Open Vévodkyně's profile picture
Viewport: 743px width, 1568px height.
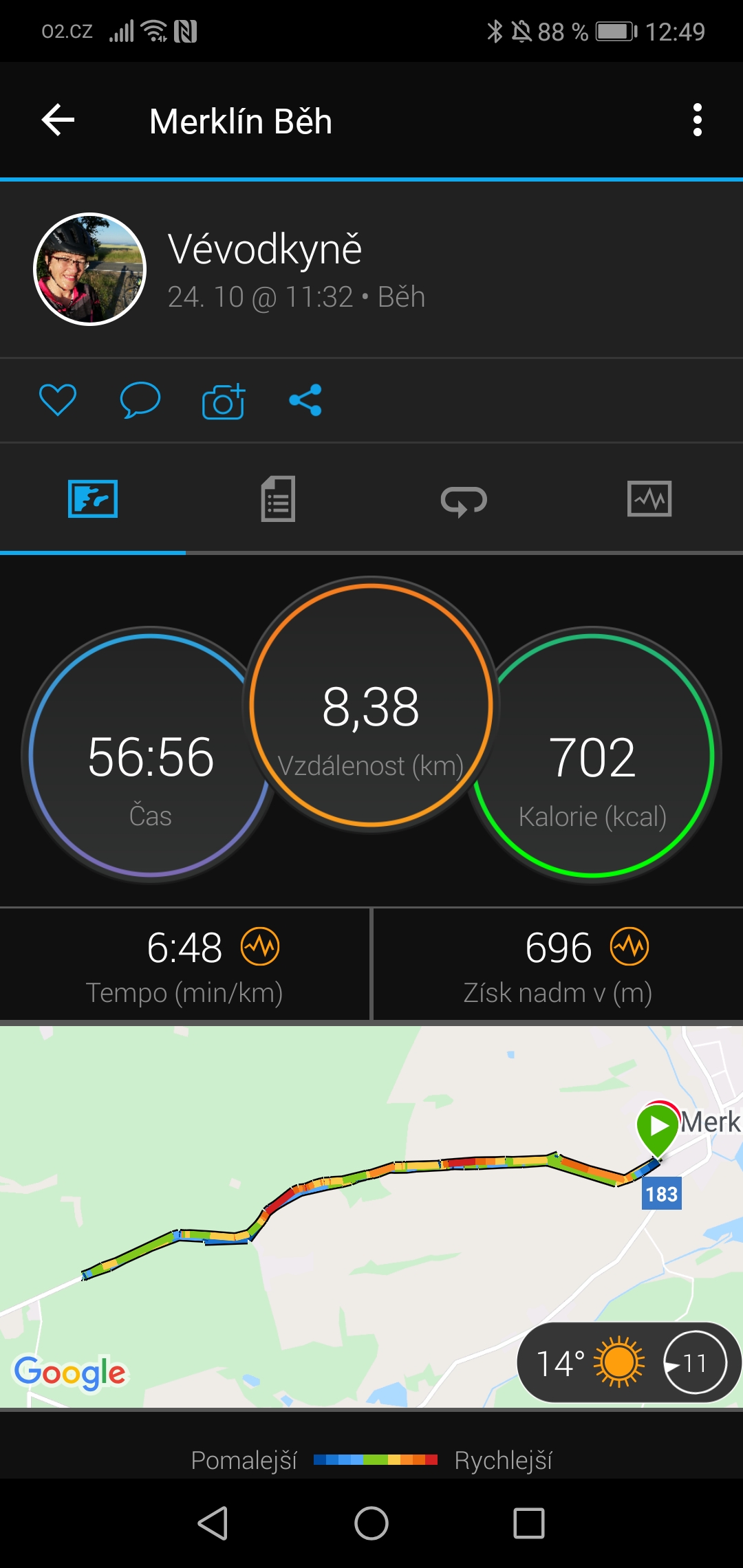click(x=89, y=269)
